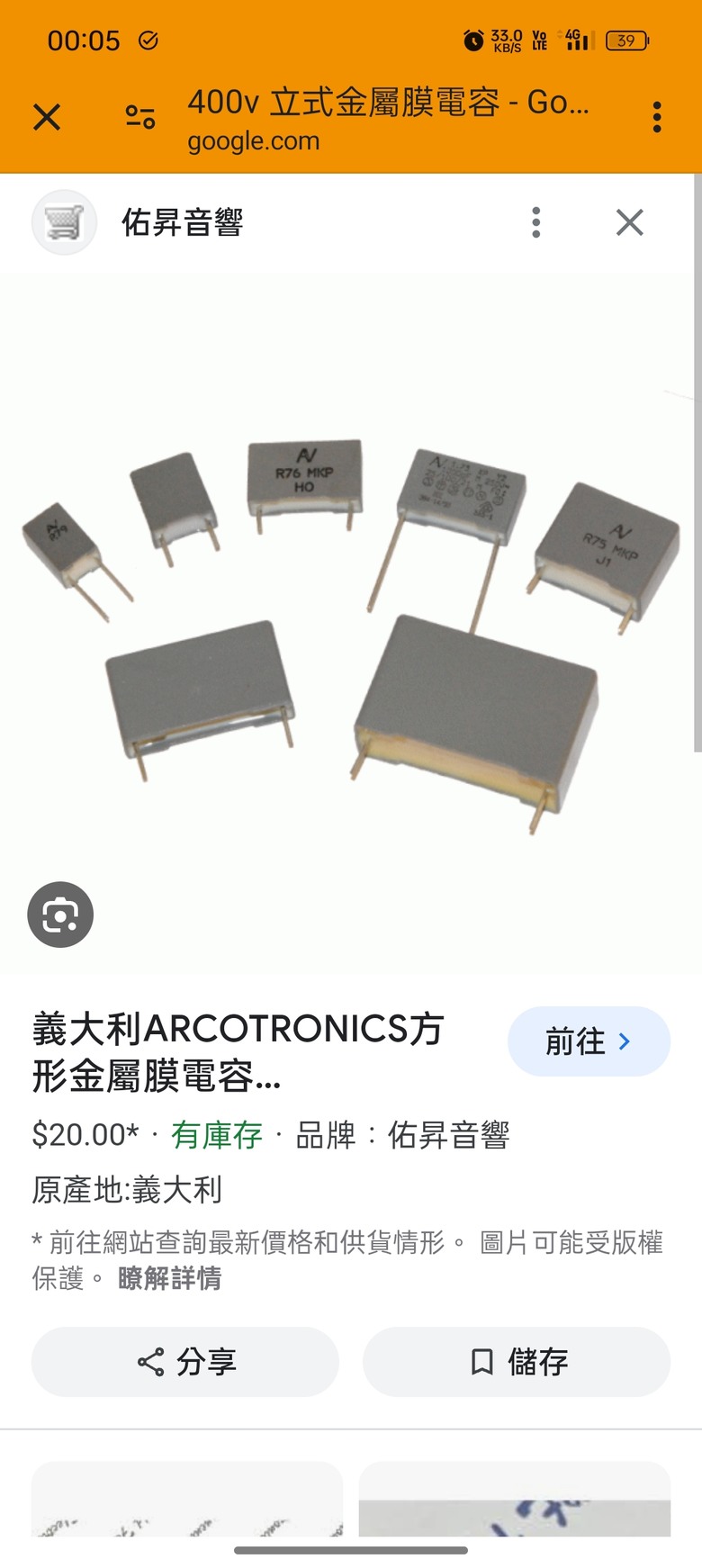This screenshot has height=1568, width=702.
Task: Open options menu for 佑昇音響 result
Action: [536, 222]
